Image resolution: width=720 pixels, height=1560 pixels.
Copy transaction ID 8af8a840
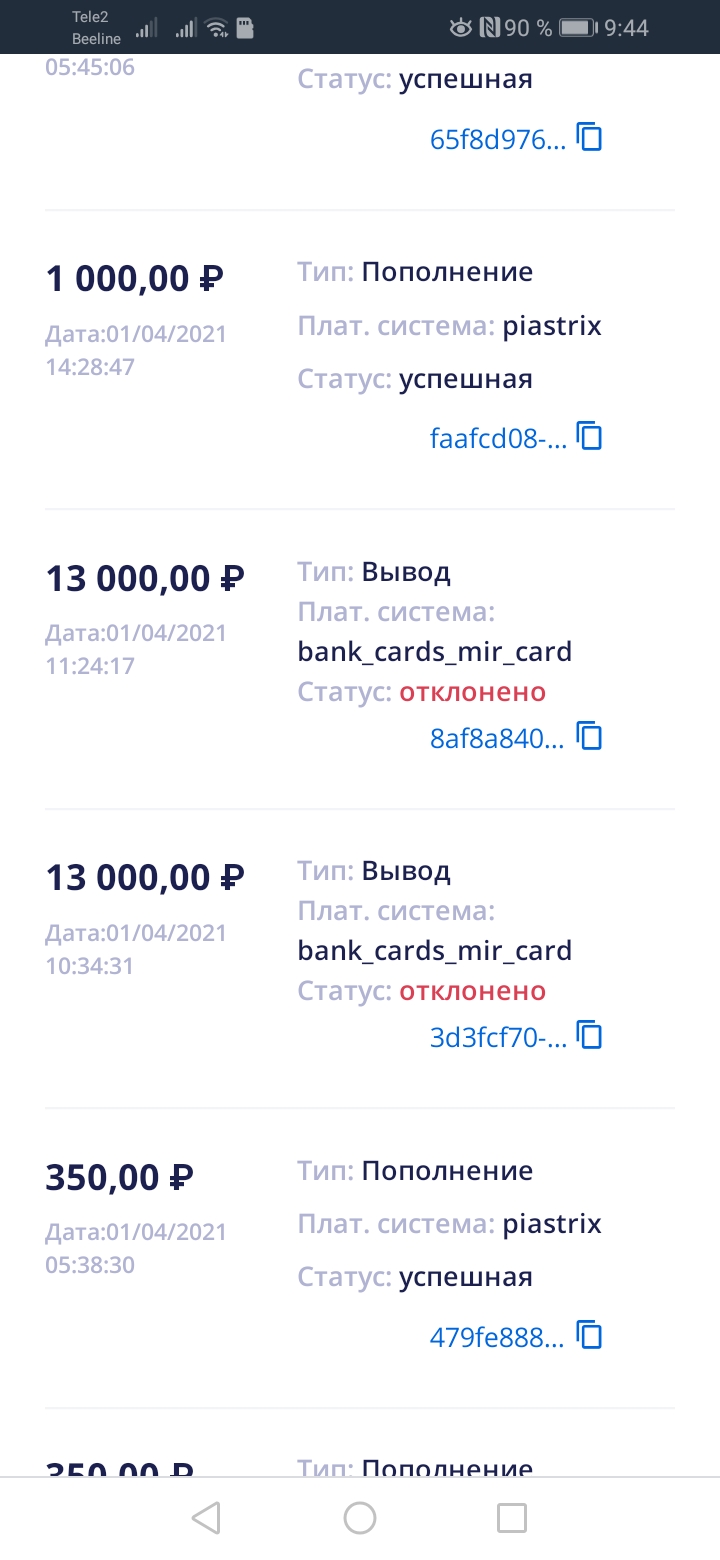coord(591,737)
